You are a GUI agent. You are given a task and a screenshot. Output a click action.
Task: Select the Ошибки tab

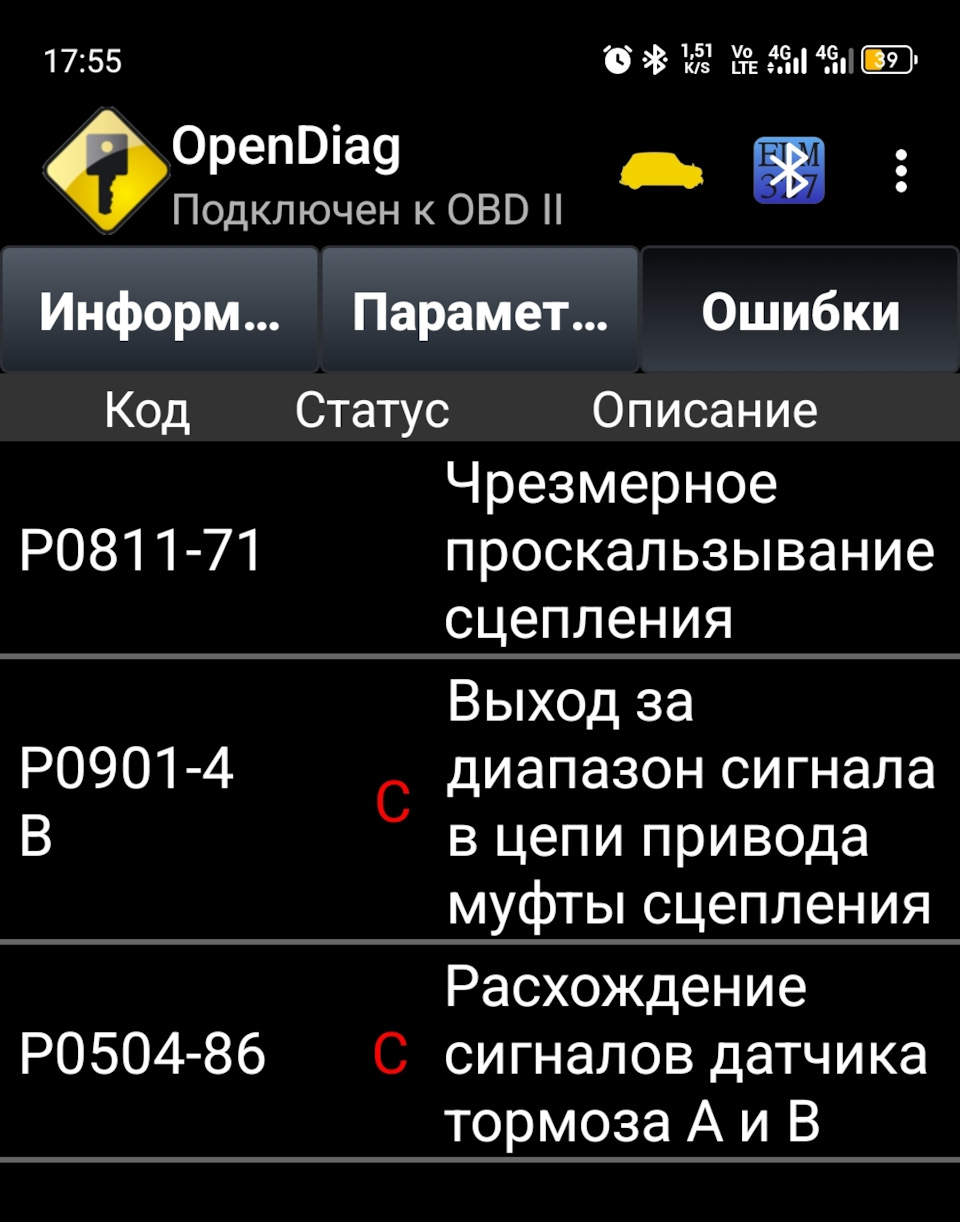pos(800,312)
